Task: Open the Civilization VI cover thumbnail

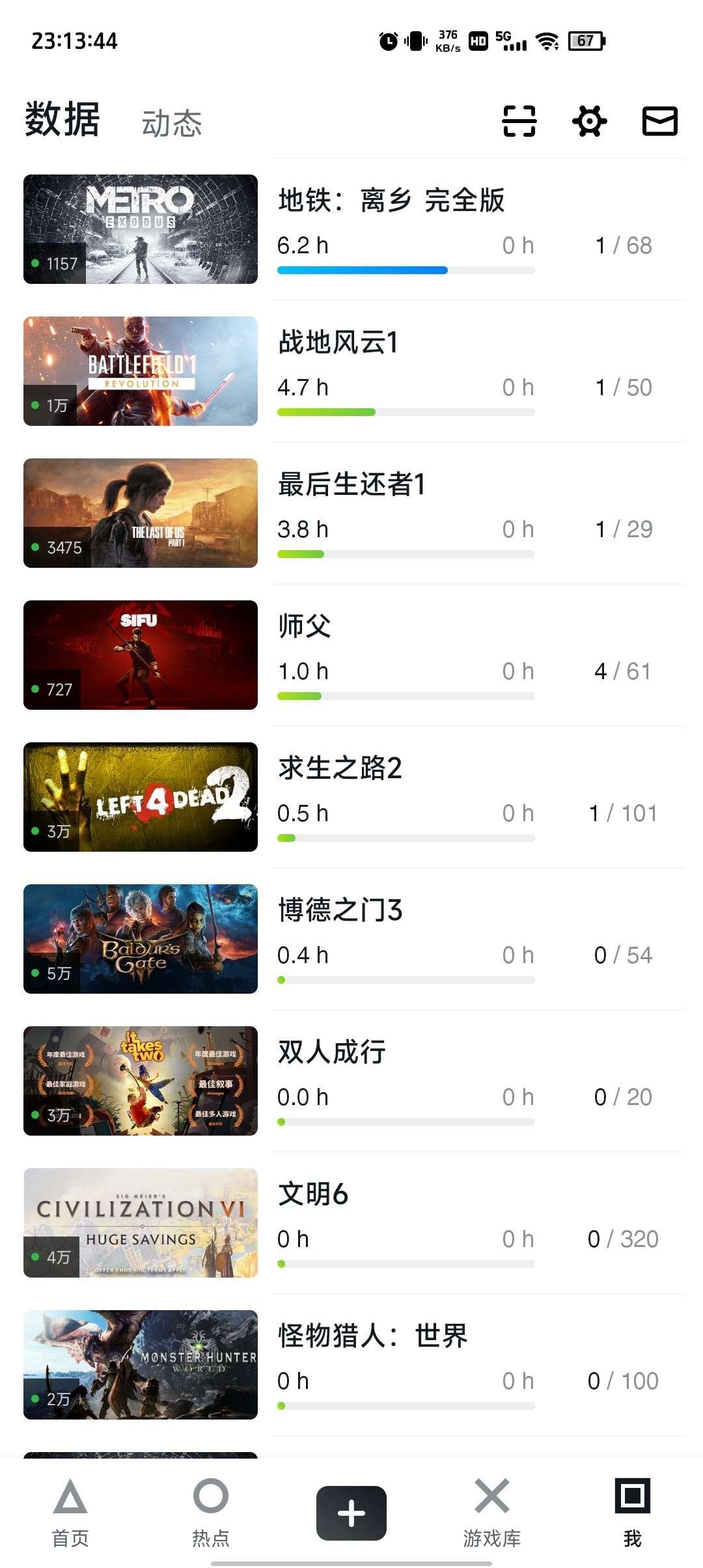Action: click(141, 1224)
